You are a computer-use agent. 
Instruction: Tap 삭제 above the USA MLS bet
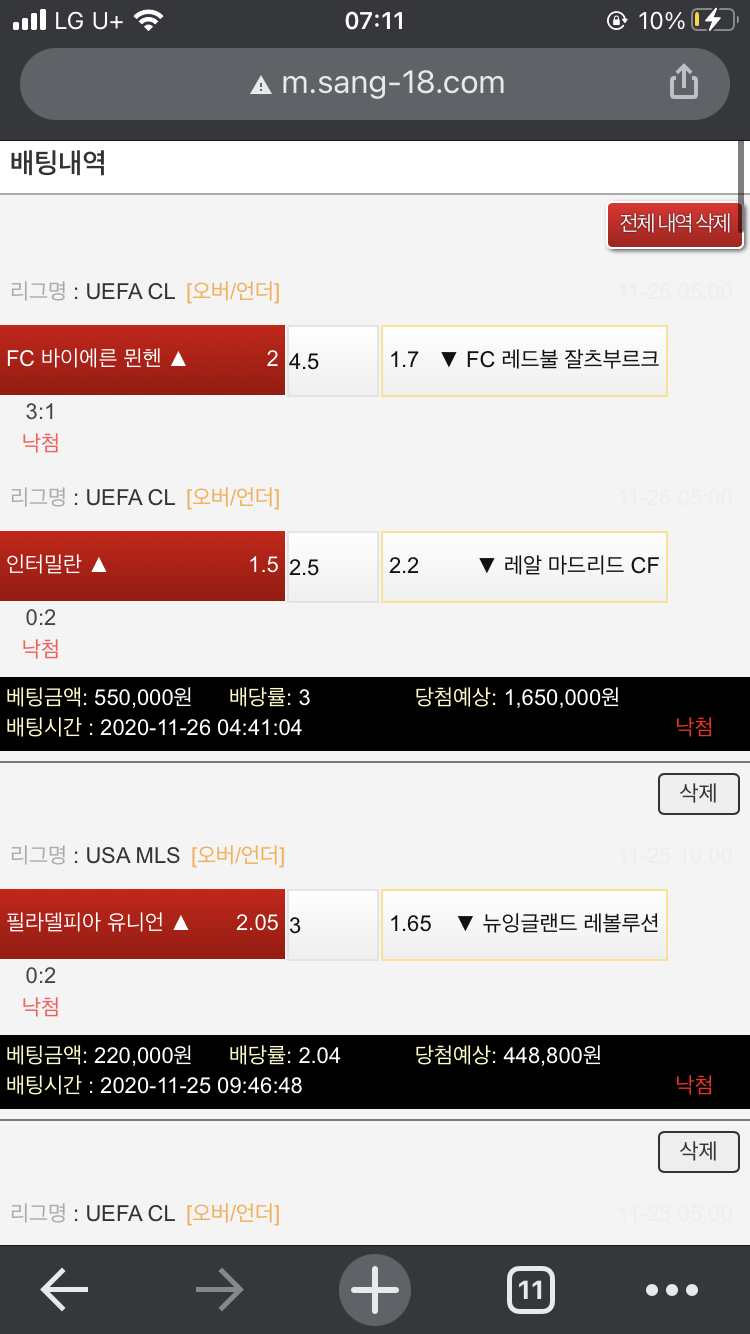click(698, 794)
